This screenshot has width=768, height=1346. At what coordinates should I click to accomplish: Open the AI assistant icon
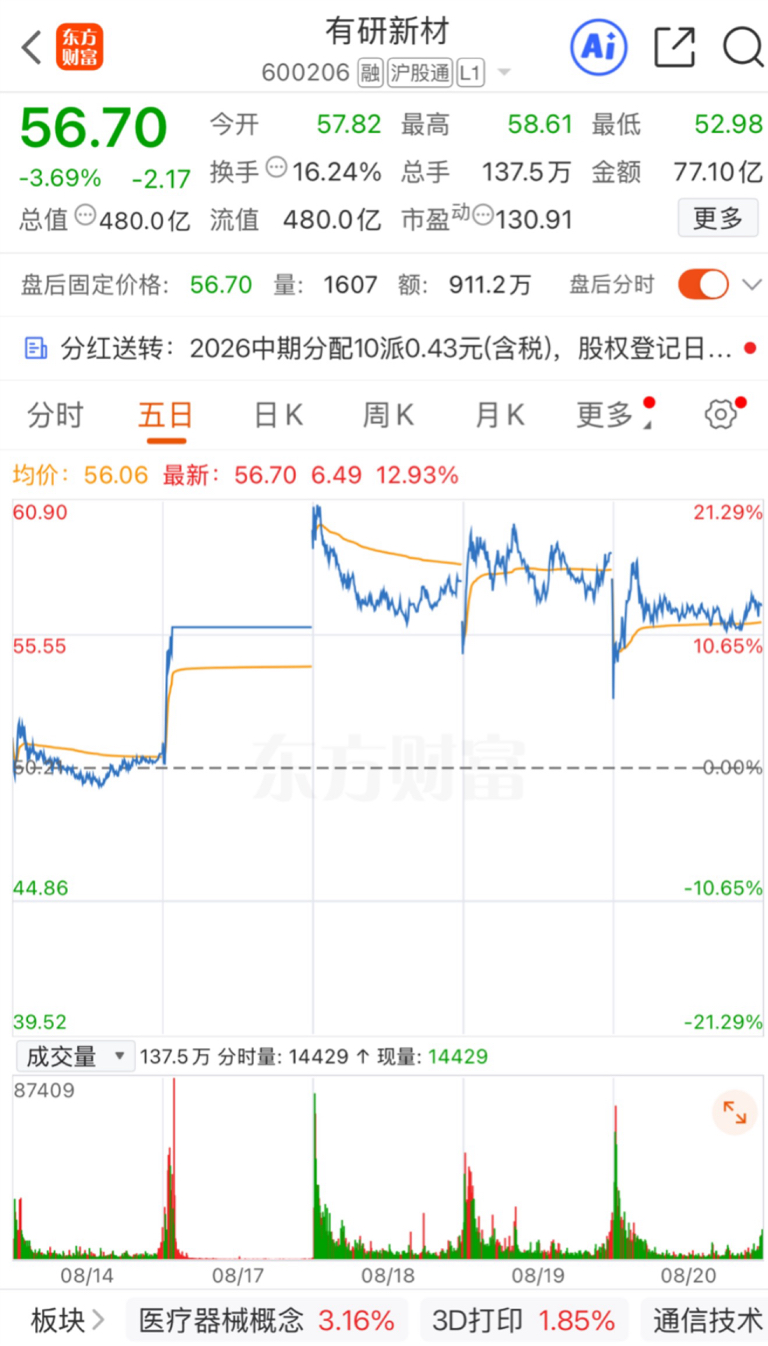point(598,46)
